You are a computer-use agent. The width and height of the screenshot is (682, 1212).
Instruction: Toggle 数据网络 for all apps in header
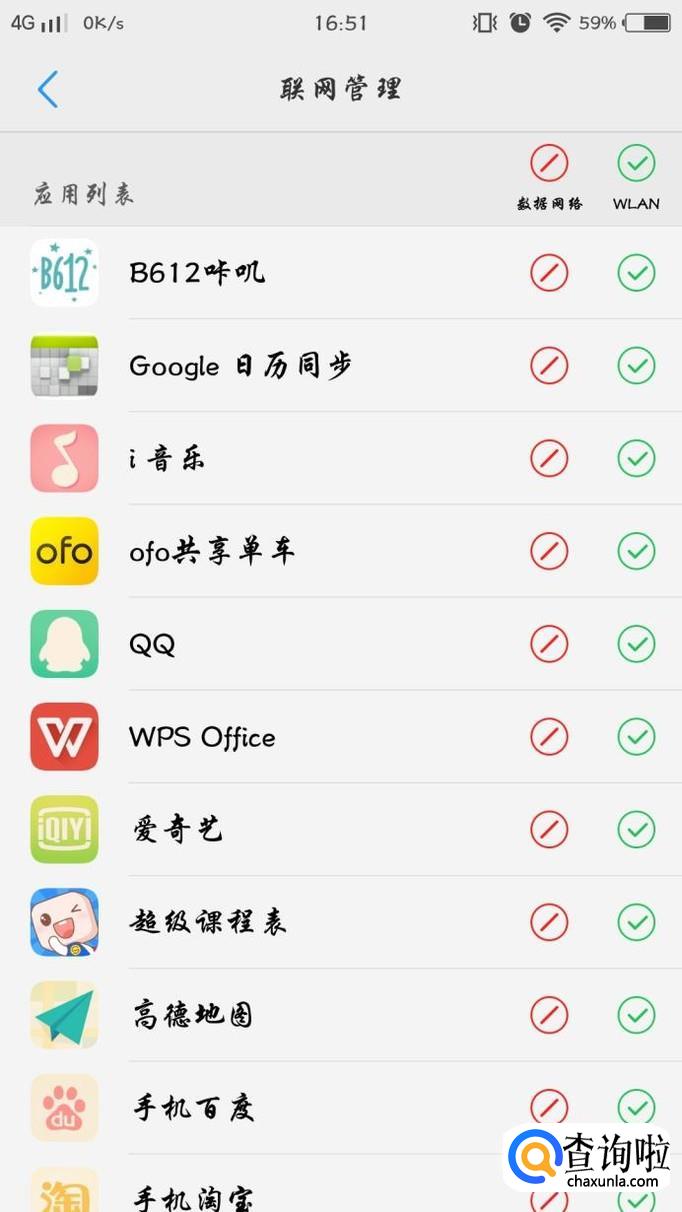[549, 163]
